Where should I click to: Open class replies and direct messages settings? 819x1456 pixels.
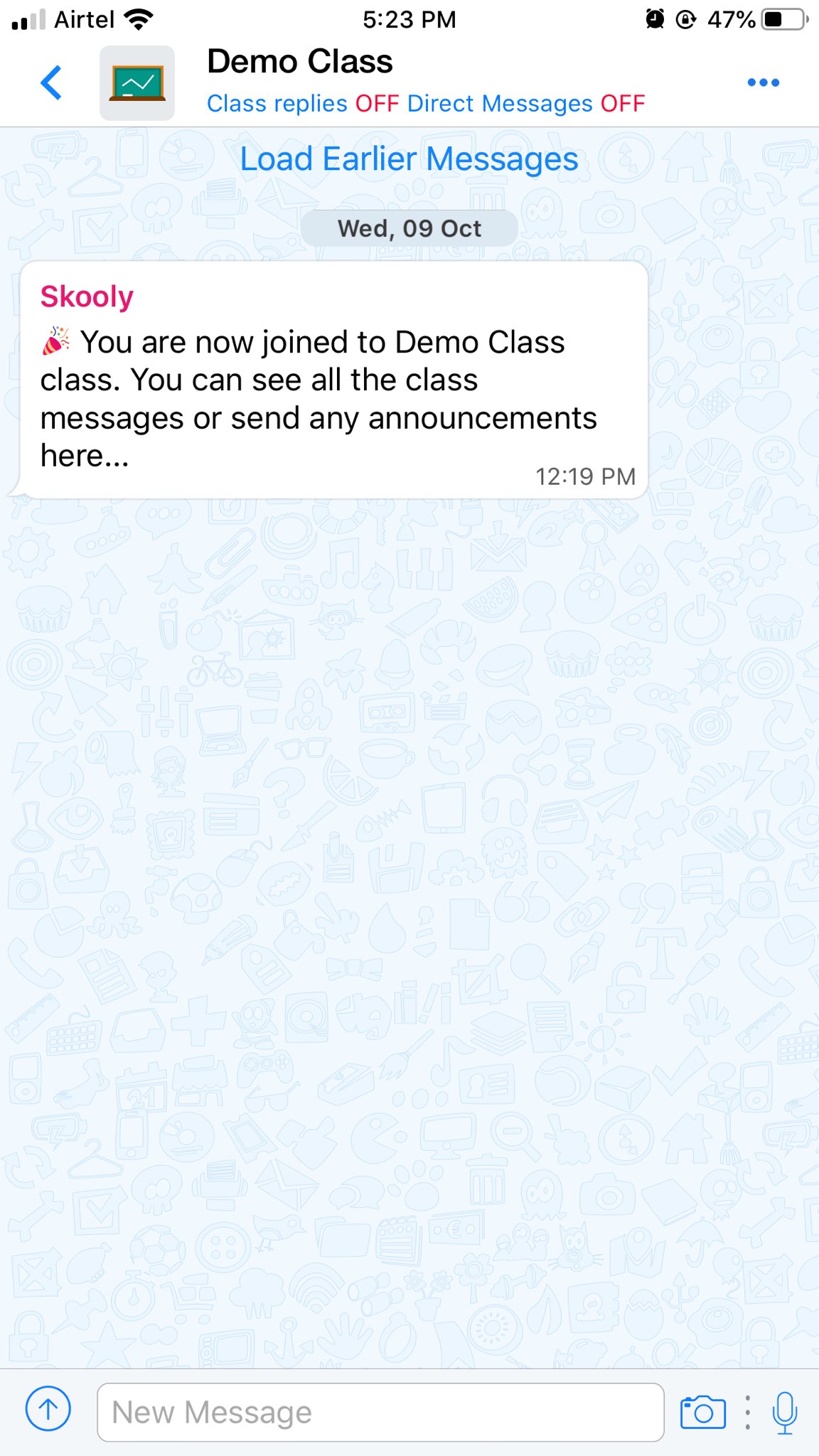(x=426, y=104)
